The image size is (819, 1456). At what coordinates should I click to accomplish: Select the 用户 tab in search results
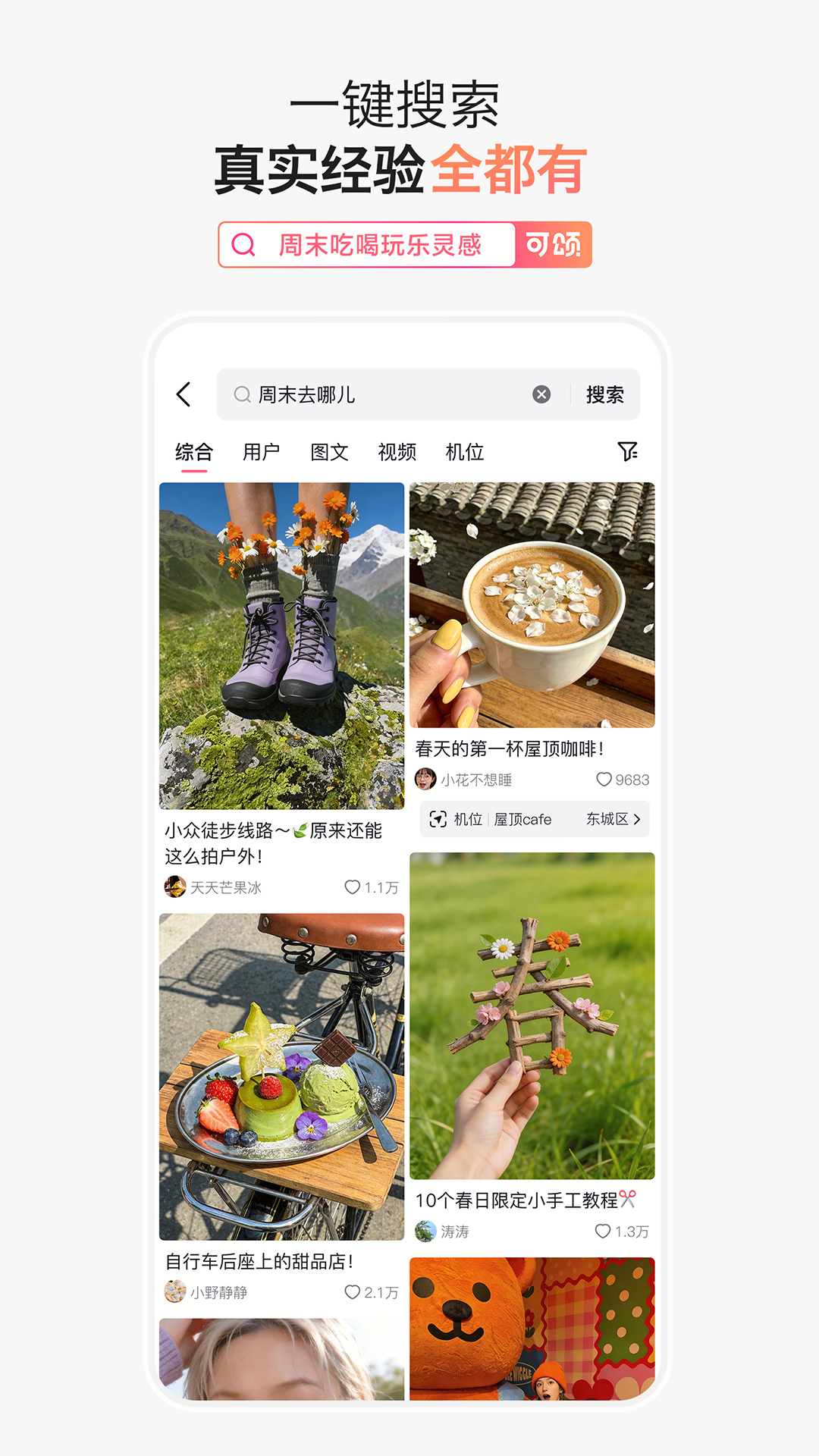tap(263, 452)
